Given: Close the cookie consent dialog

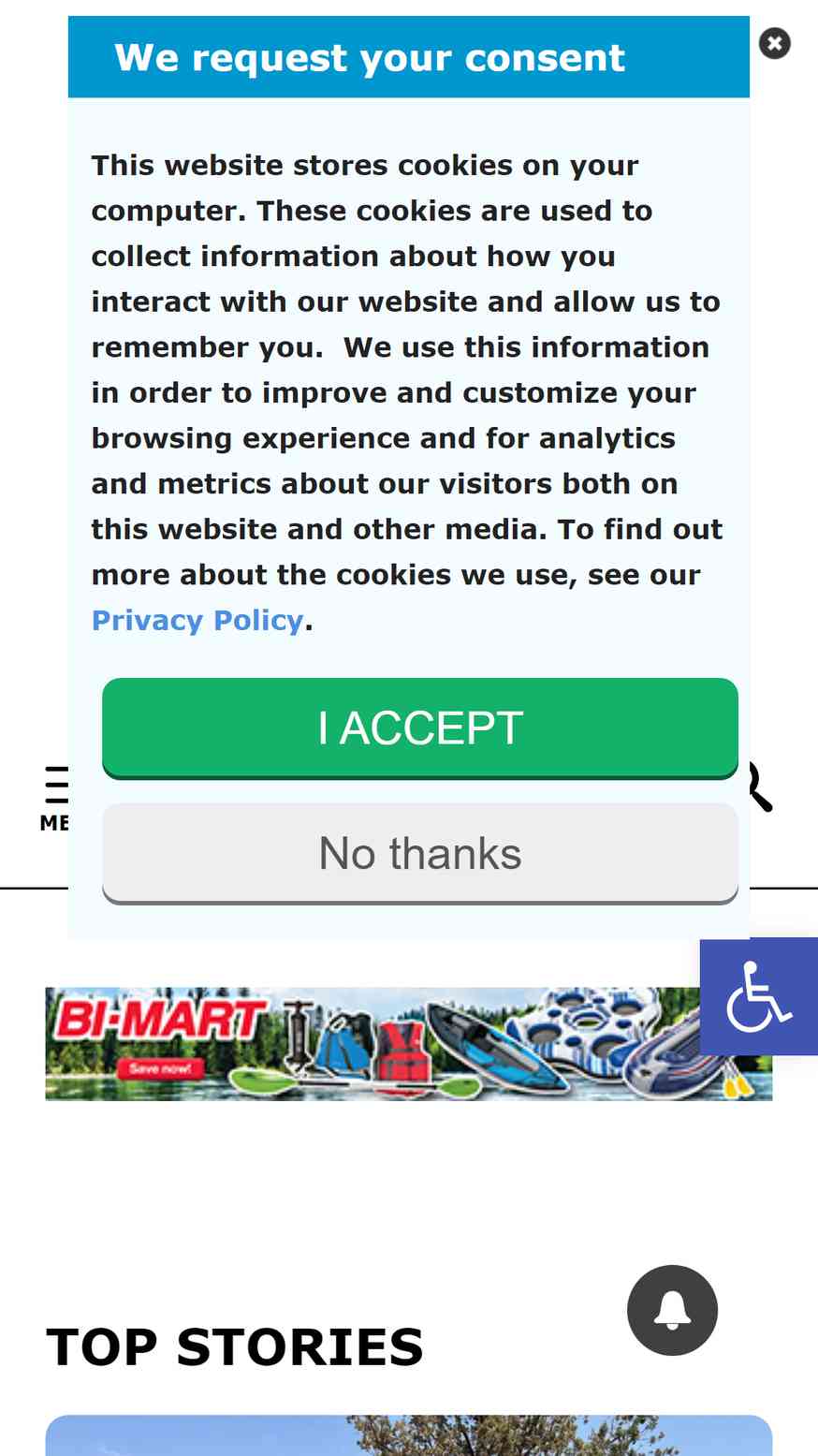Looking at the screenshot, I should pyautogui.click(x=774, y=43).
